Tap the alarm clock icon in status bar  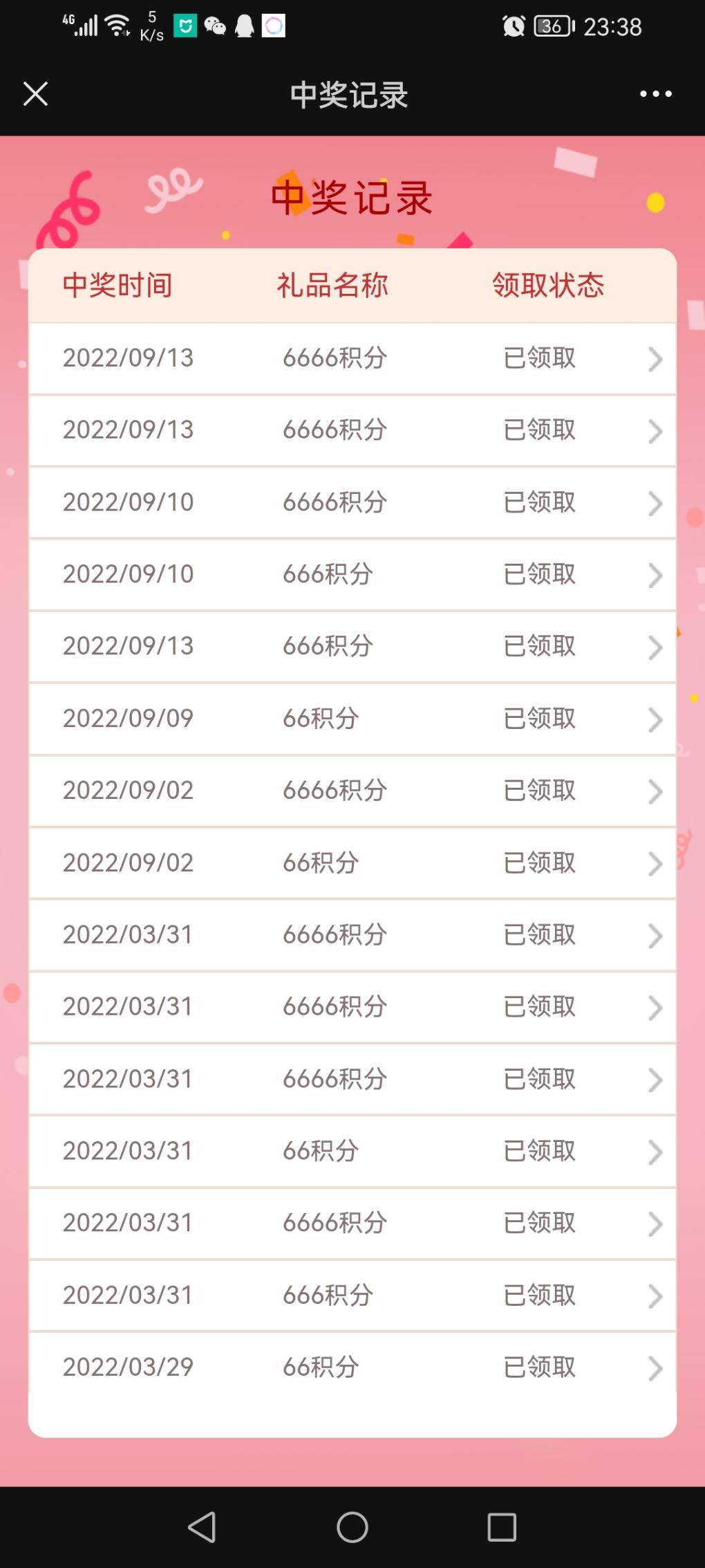point(513,26)
